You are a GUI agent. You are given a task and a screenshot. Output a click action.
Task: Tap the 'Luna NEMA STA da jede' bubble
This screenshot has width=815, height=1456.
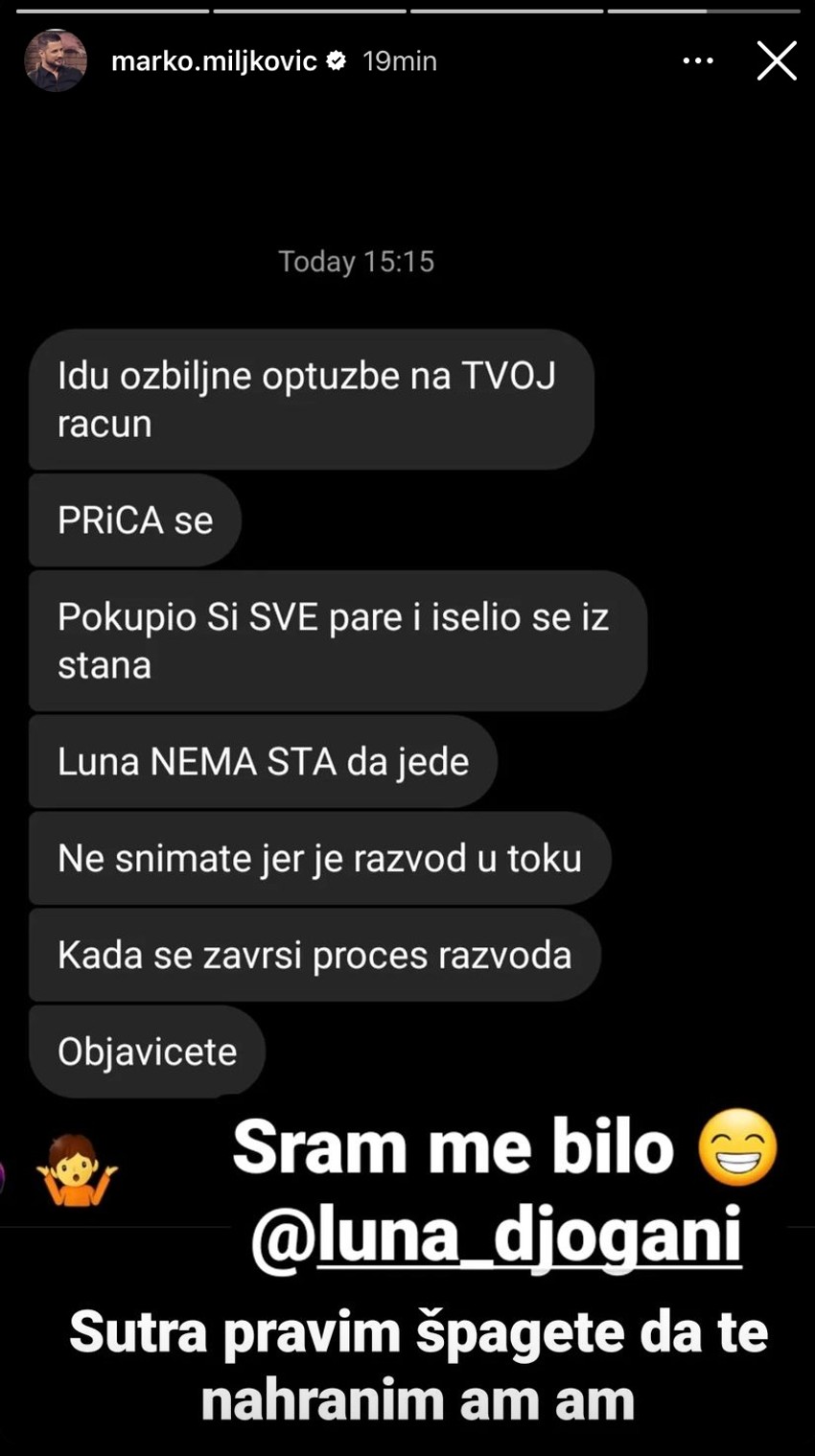pyautogui.click(x=263, y=761)
